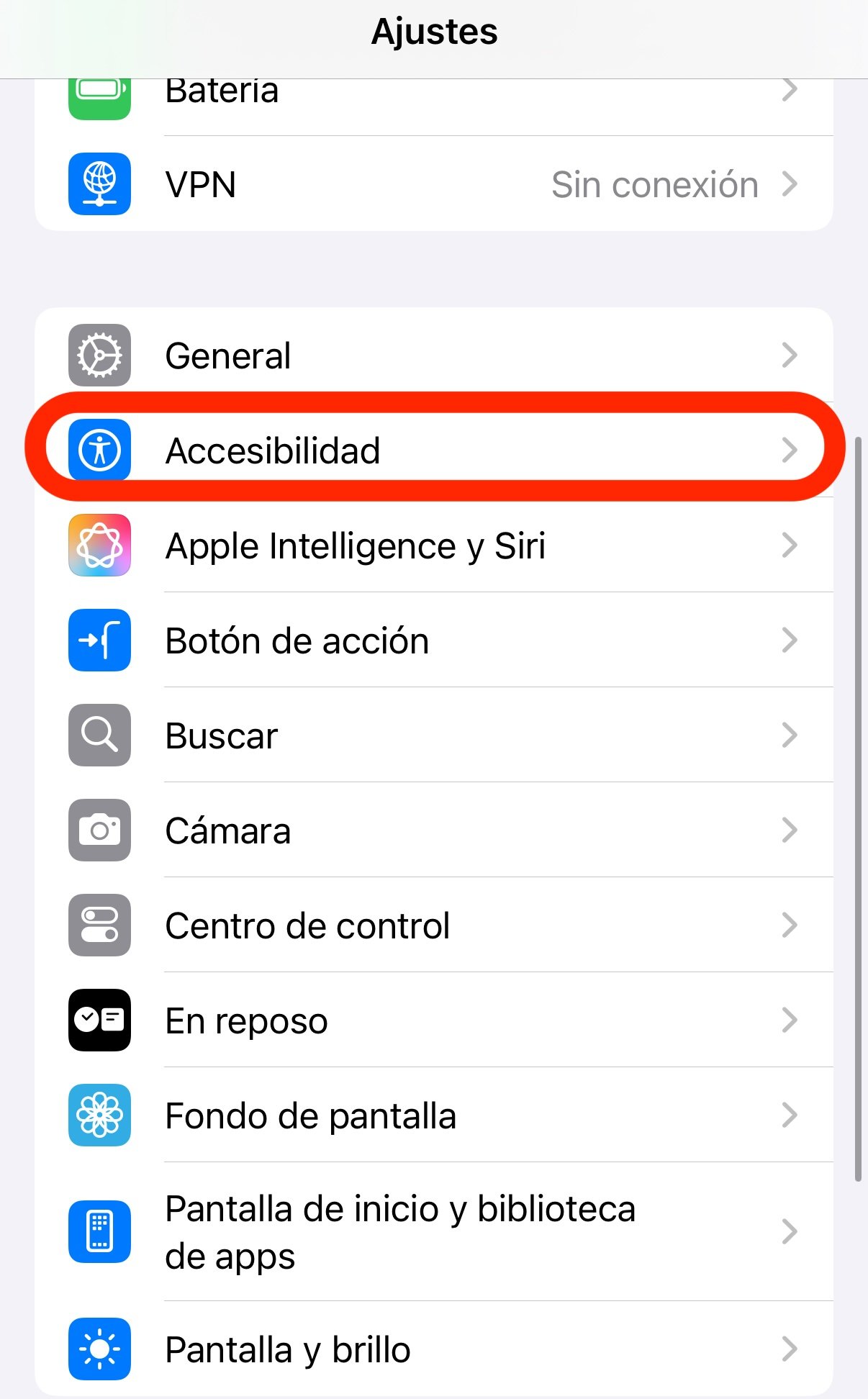Open Fondo de pantalla settings
Screen dimensions: 868x1399
pos(432,1115)
